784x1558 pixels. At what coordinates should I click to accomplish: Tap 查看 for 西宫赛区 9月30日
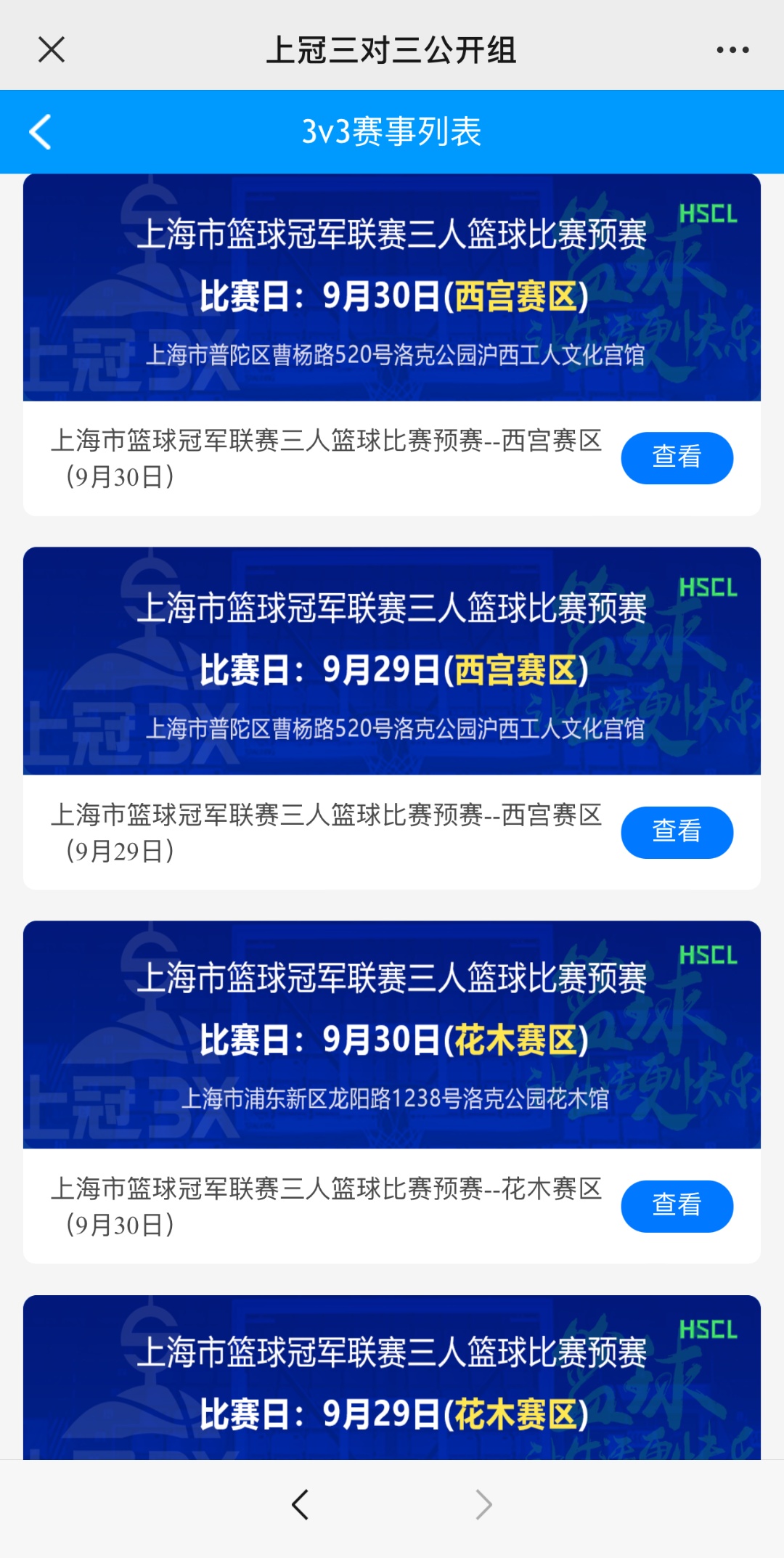click(x=677, y=458)
